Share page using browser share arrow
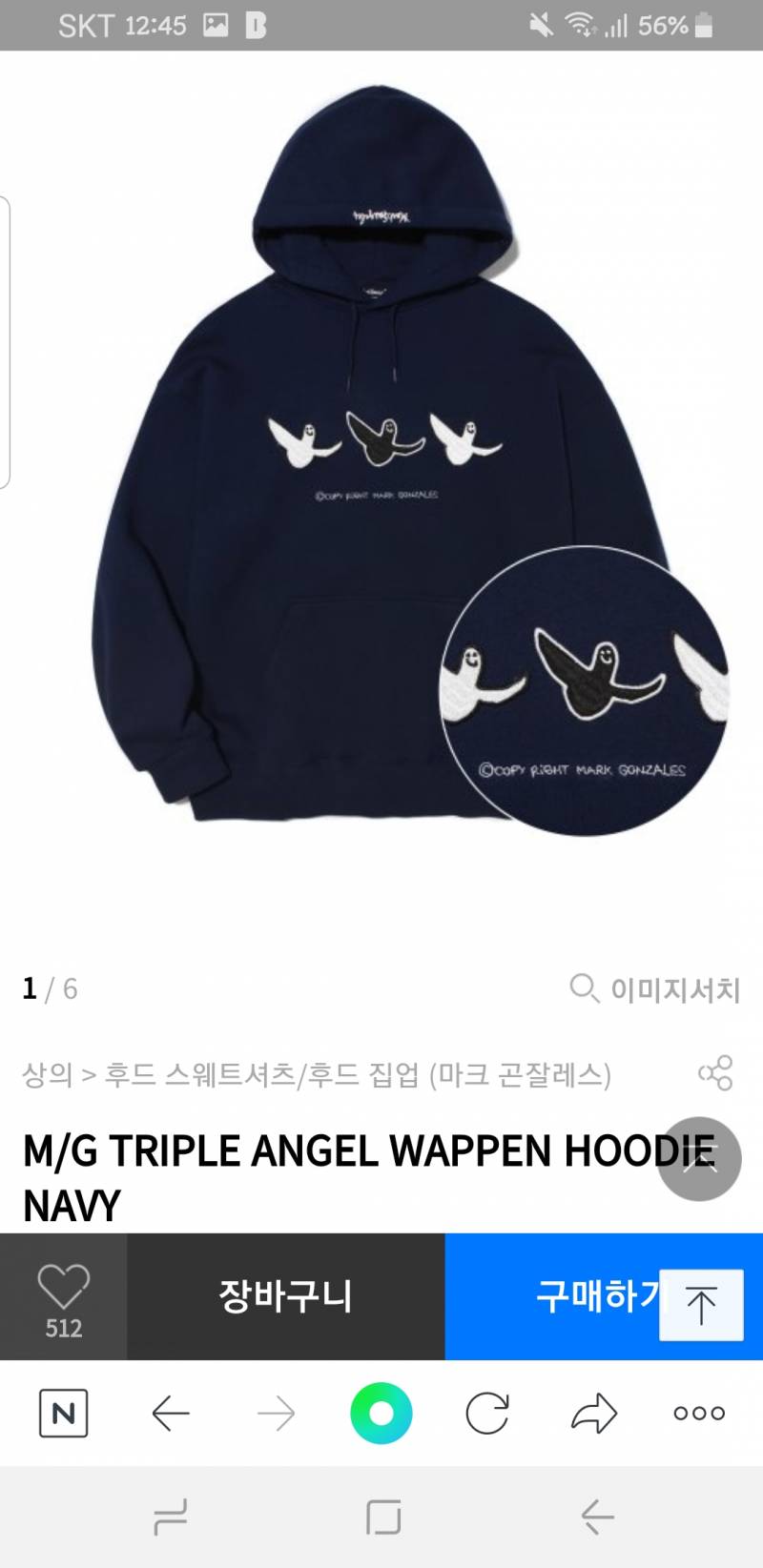The width and height of the screenshot is (763, 1568). pos(593,1413)
